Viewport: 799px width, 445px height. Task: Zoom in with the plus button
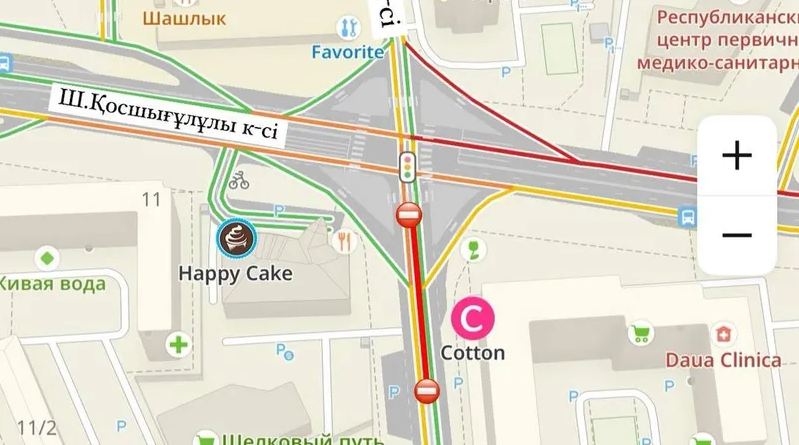point(737,155)
